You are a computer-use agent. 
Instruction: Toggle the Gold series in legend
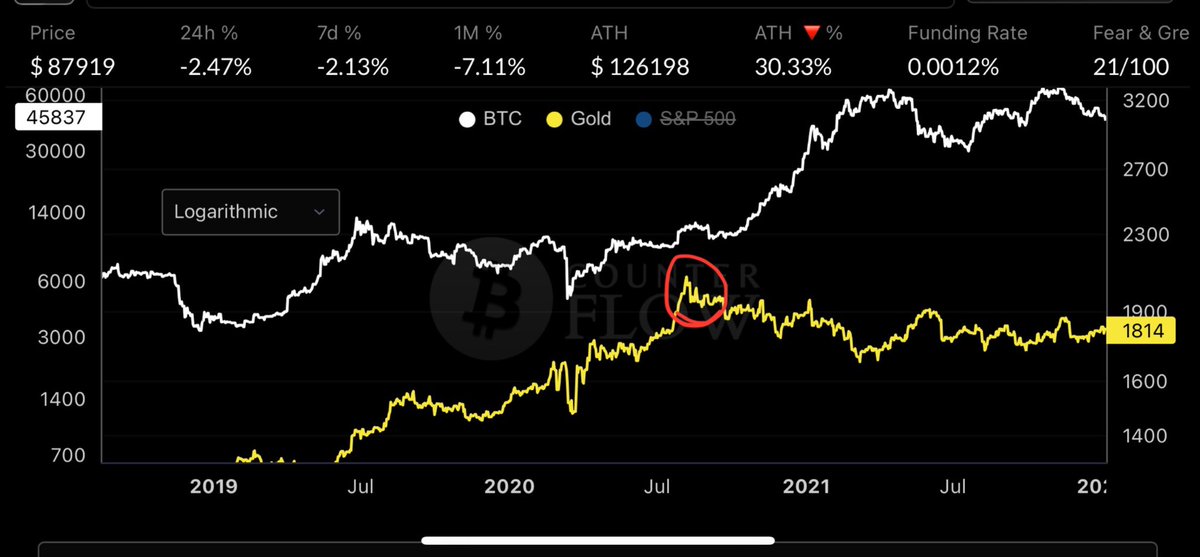tap(580, 120)
